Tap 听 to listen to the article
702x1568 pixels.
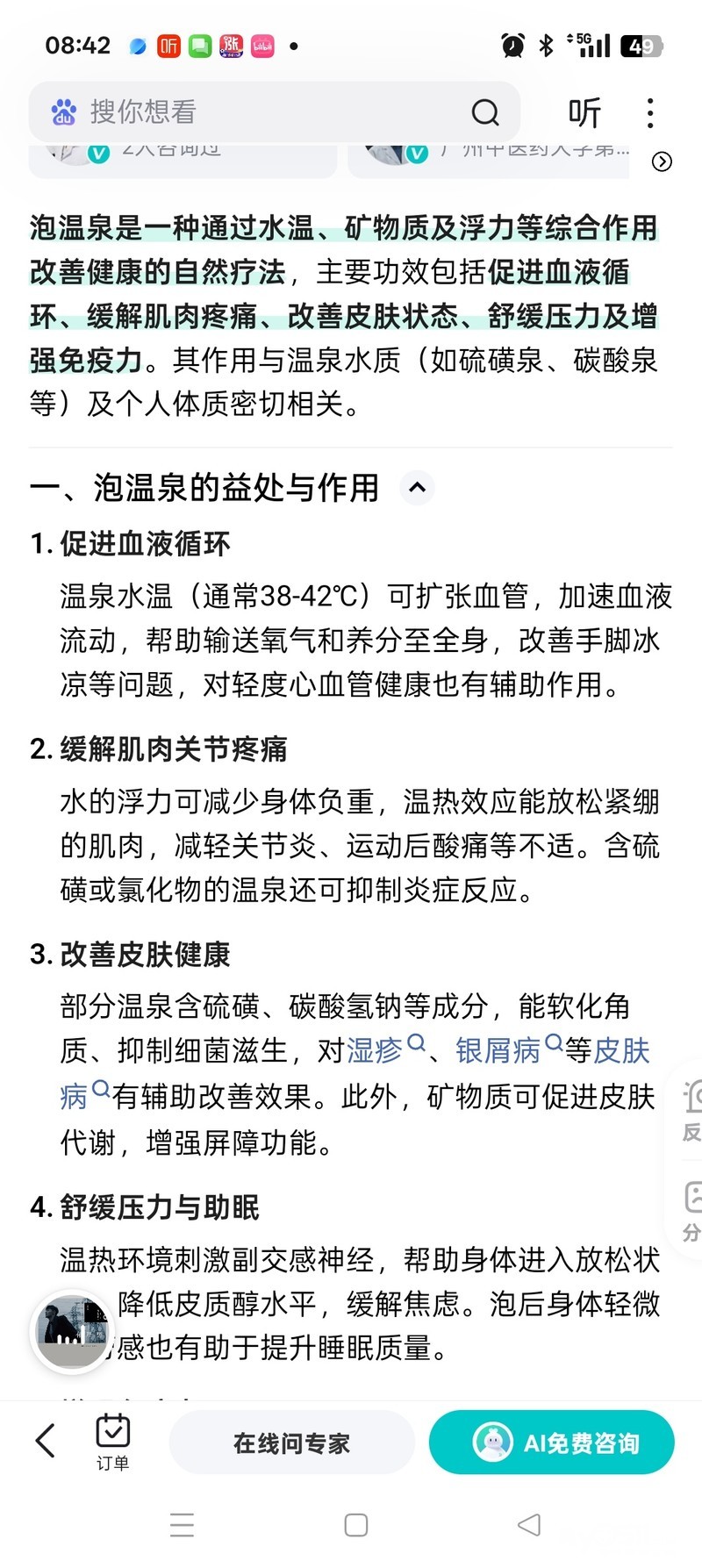click(584, 113)
